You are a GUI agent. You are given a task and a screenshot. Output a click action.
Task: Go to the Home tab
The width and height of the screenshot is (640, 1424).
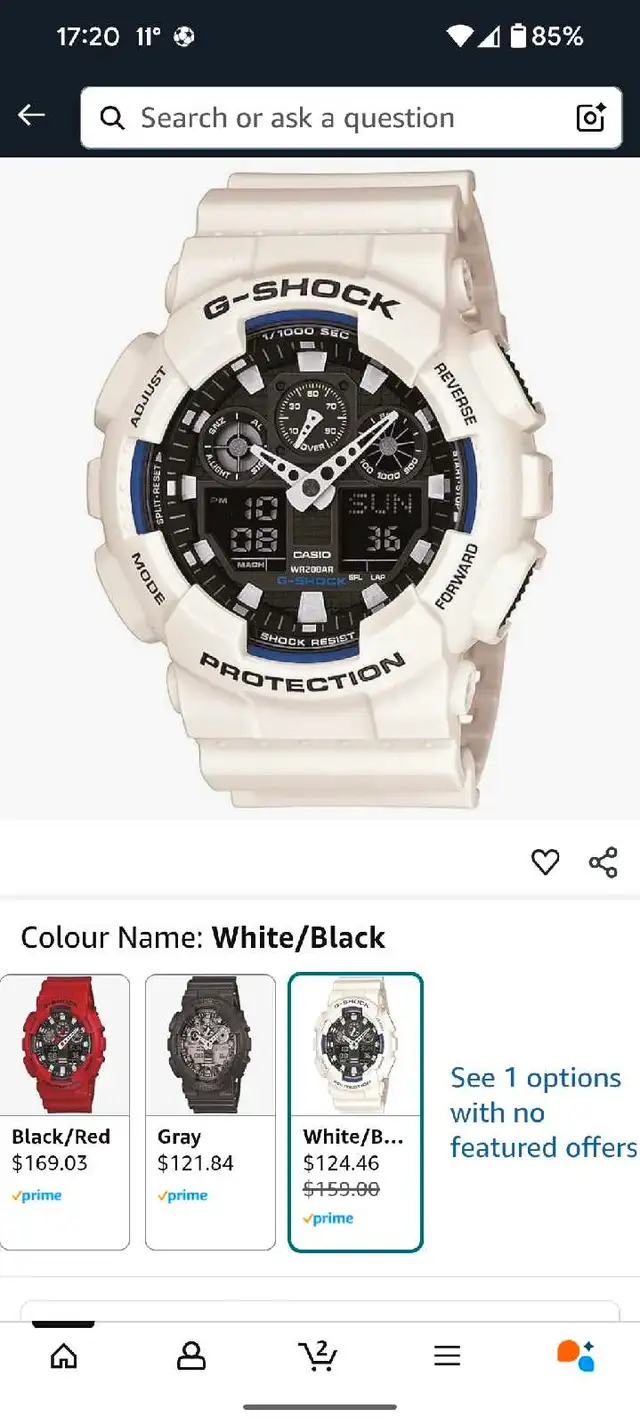(64, 1356)
